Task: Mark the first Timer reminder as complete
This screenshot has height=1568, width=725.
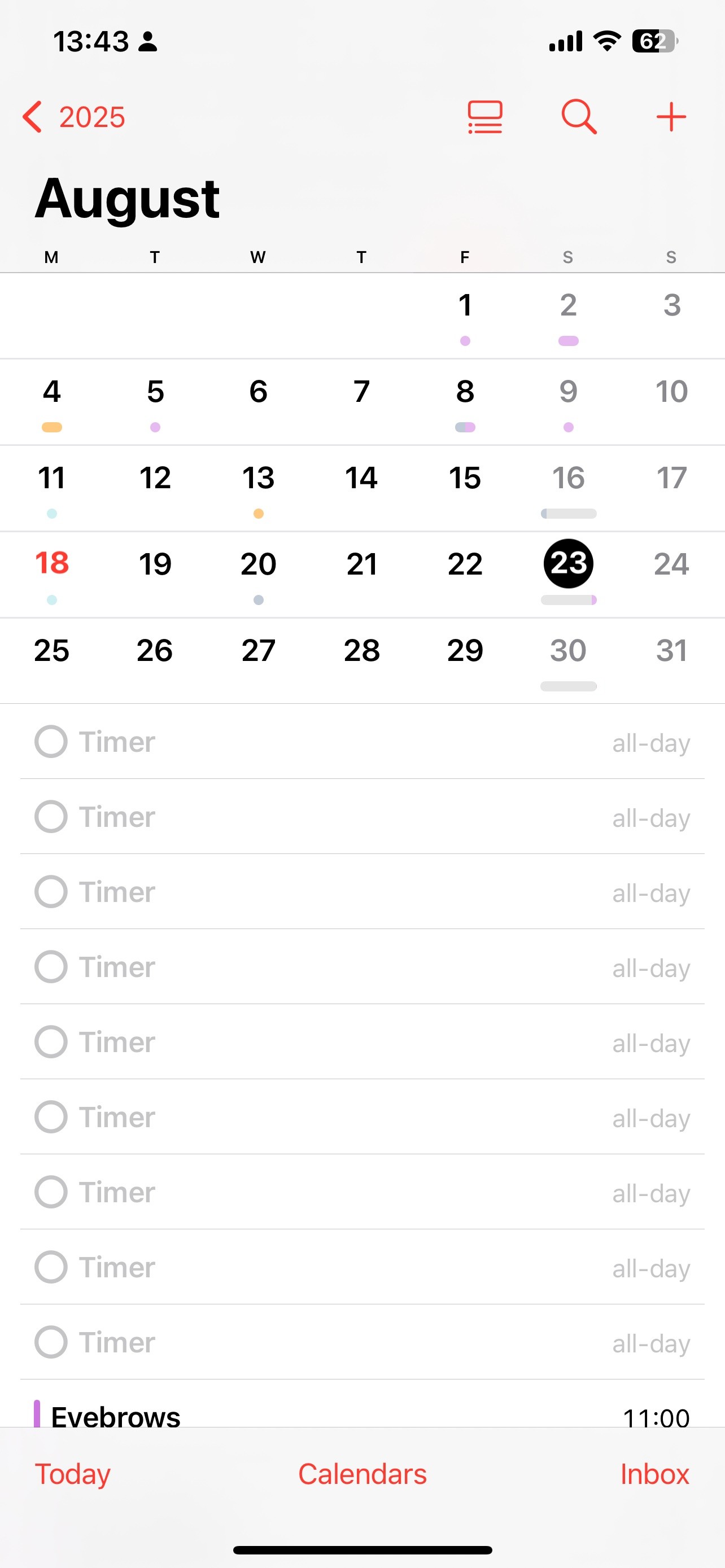Action: (x=51, y=742)
